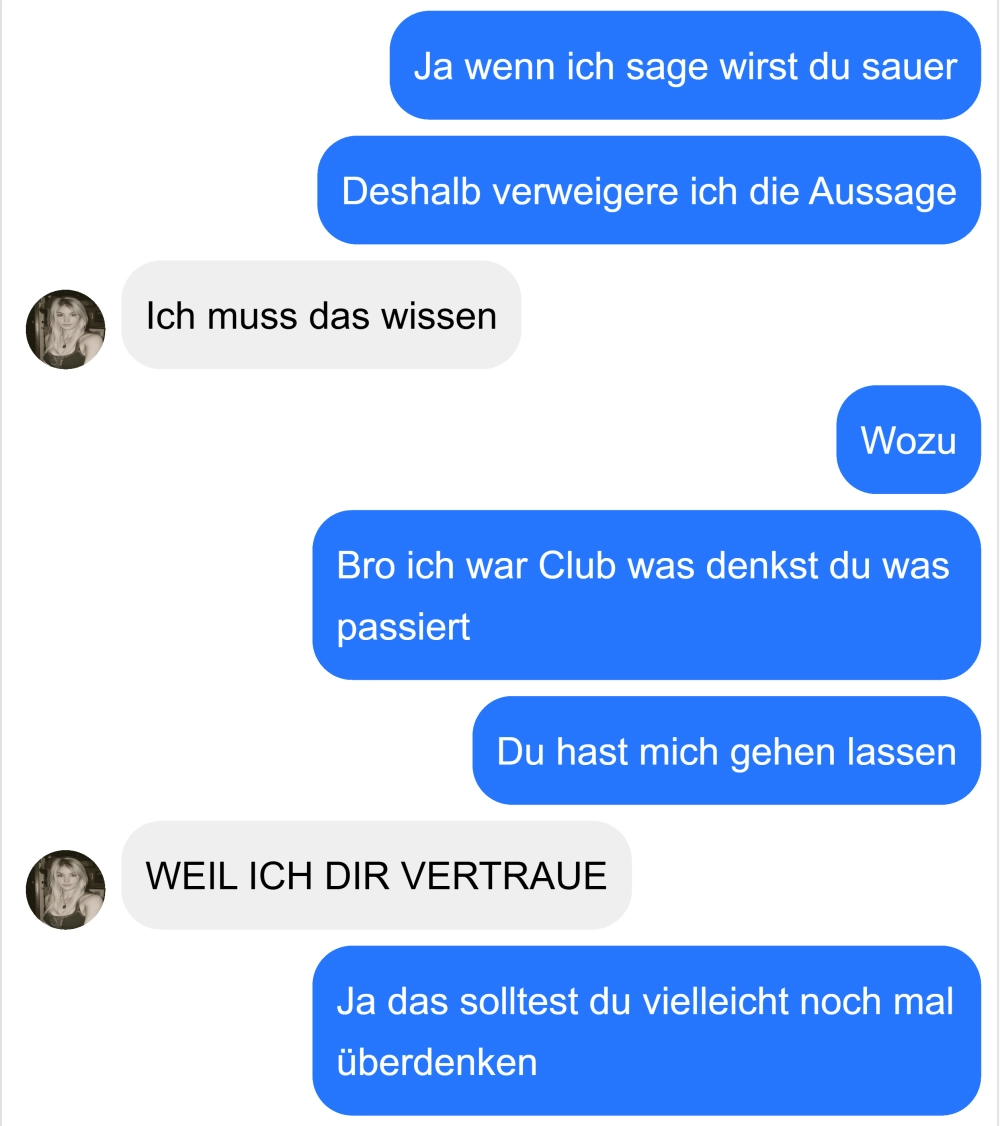Viewport: 1000px width, 1126px height.
Task: Tap the avatar next to "WEIL ICH DIR VERTRAUE"
Action: [x=65, y=890]
